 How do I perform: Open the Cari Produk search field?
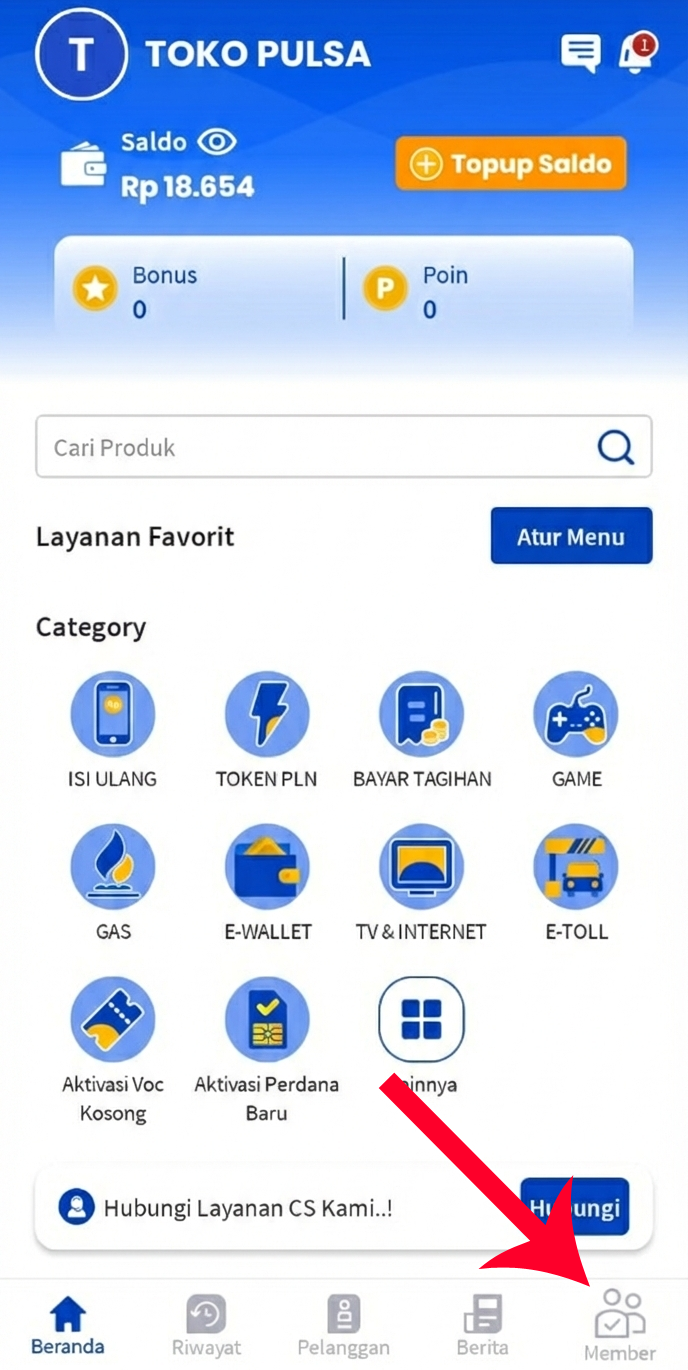coord(320,447)
